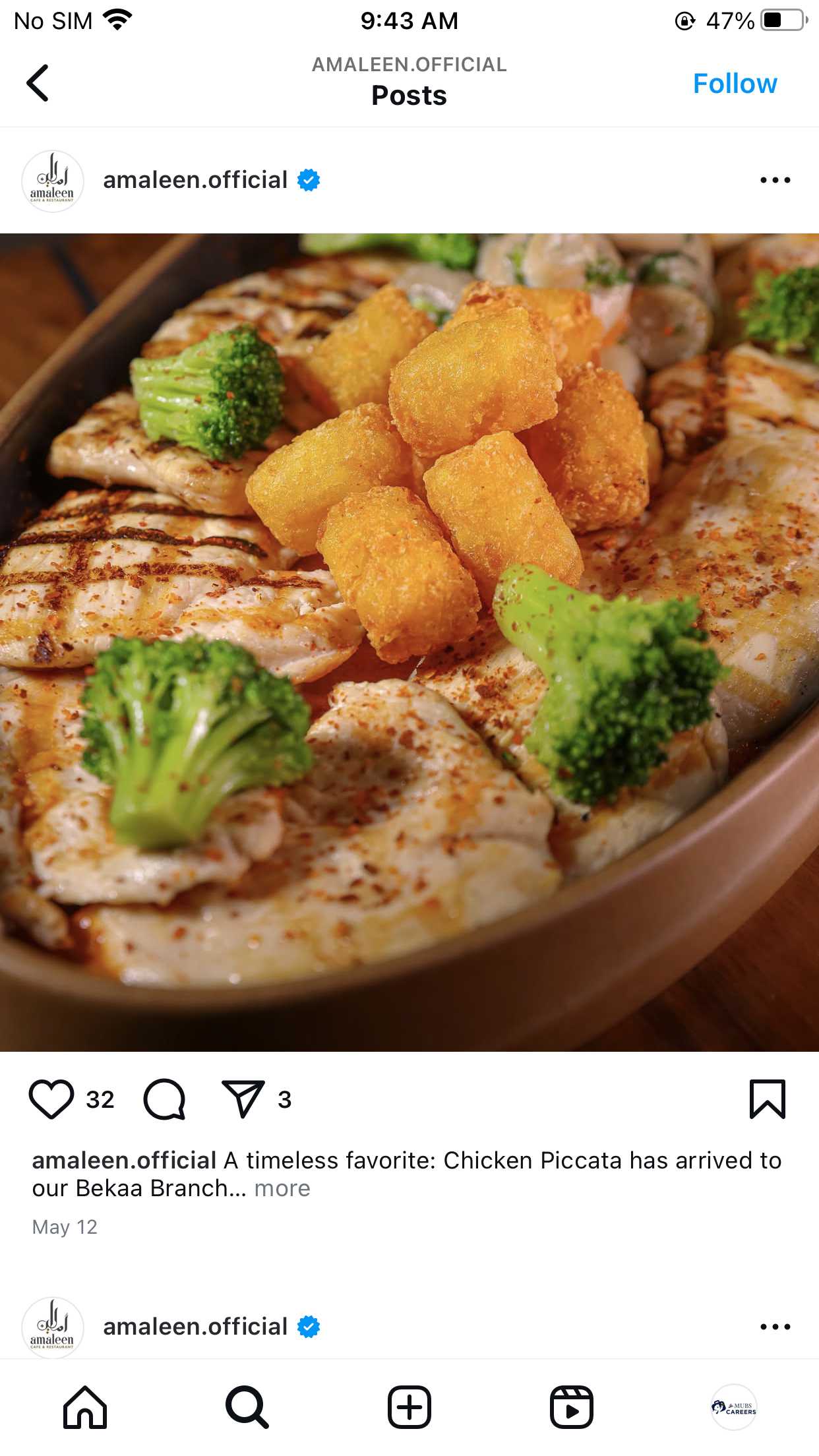819x1456 pixels.
Task: Go to the Home feed tab
Action: [85, 1407]
